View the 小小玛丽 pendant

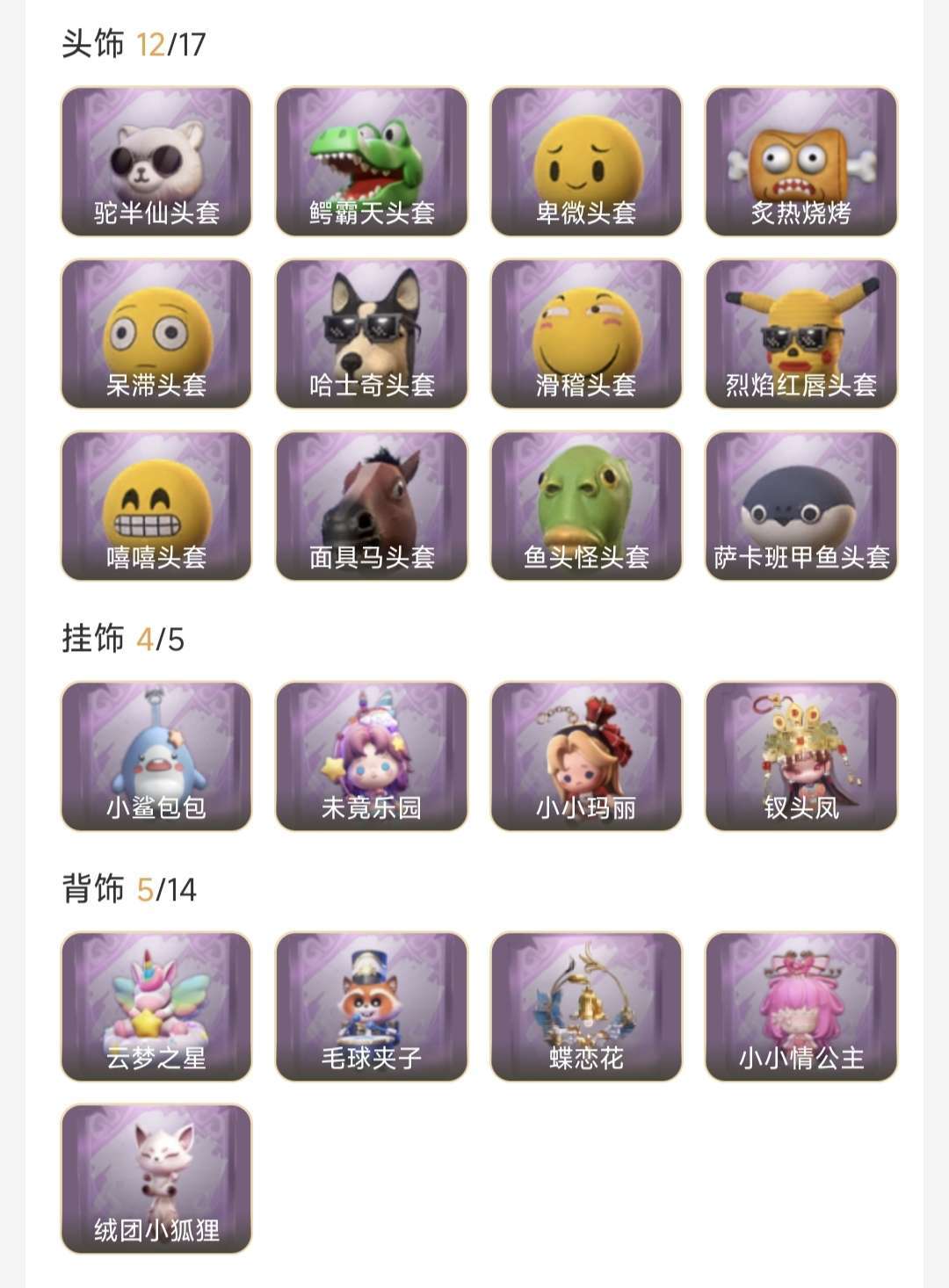(586, 756)
